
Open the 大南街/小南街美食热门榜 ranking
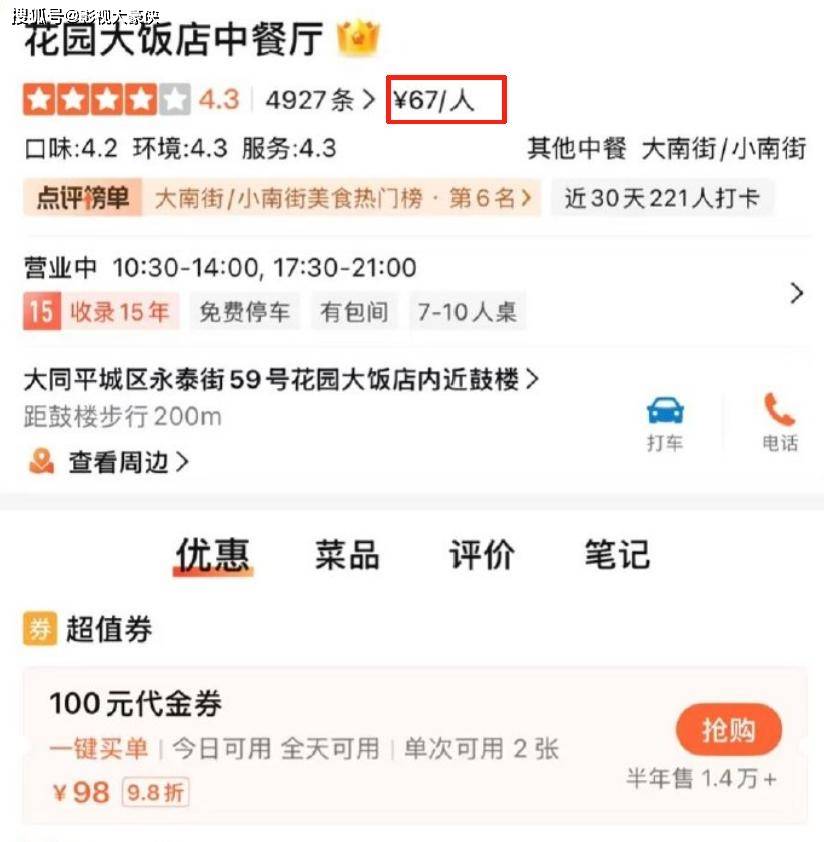click(340, 198)
